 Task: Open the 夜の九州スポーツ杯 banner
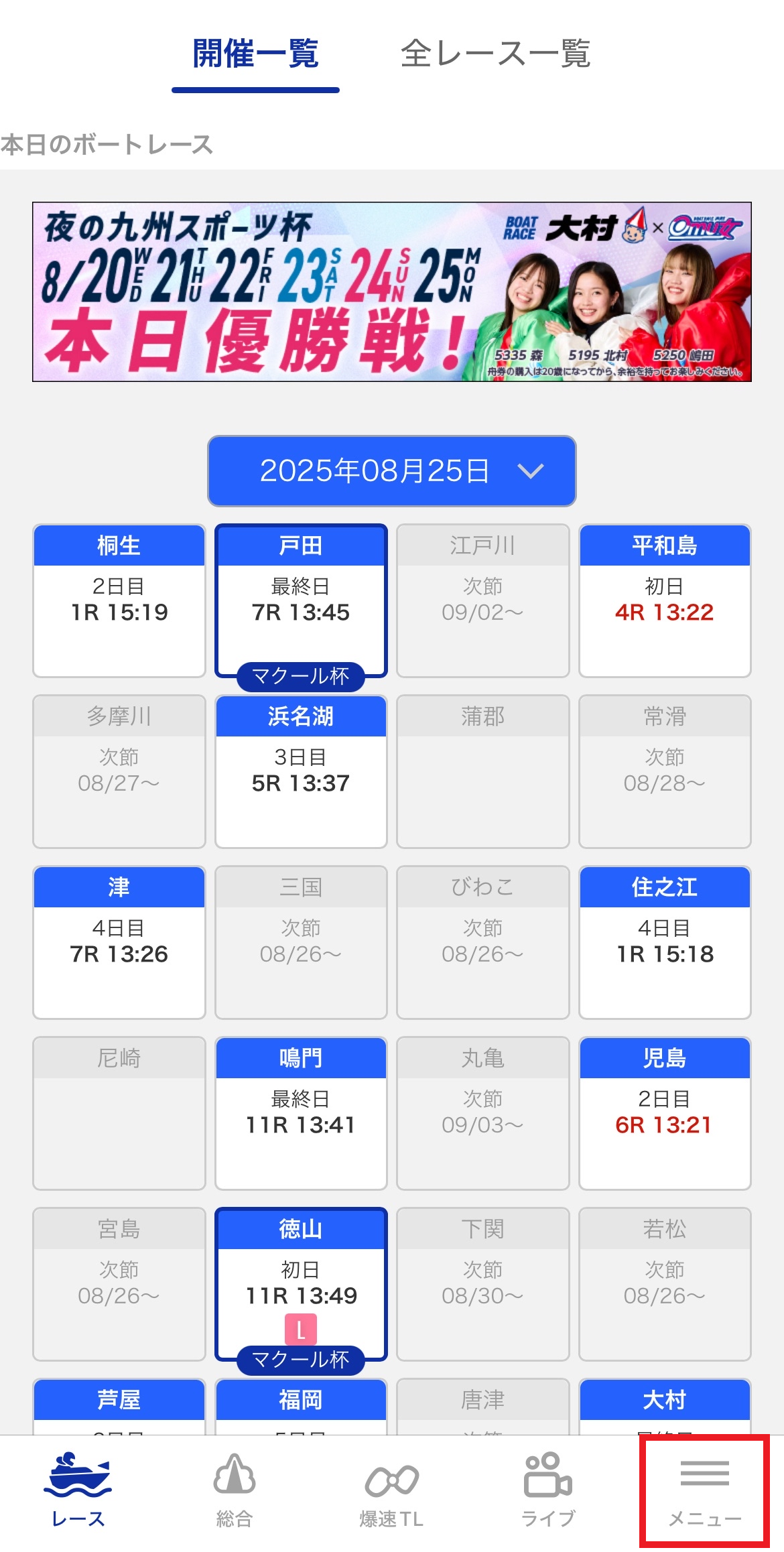click(392, 292)
